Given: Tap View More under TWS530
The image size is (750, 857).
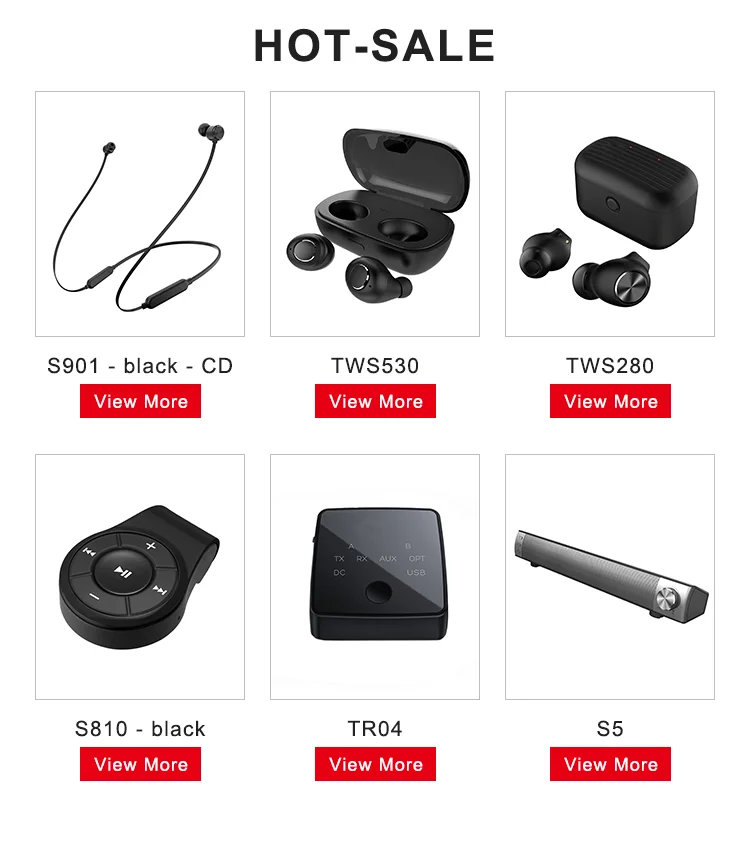Looking at the screenshot, I should click(x=376, y=401).
